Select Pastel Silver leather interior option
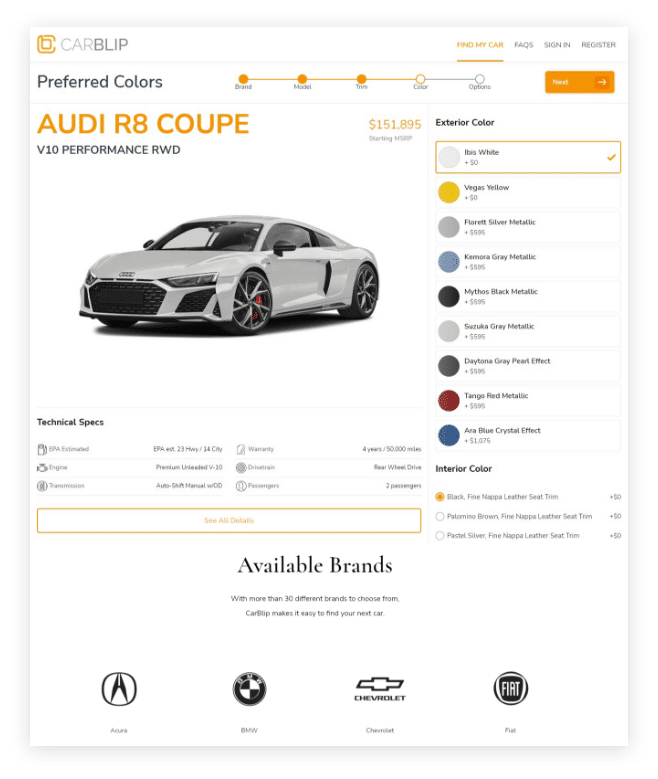The image size is (658, 779). (x=441, y=535)
